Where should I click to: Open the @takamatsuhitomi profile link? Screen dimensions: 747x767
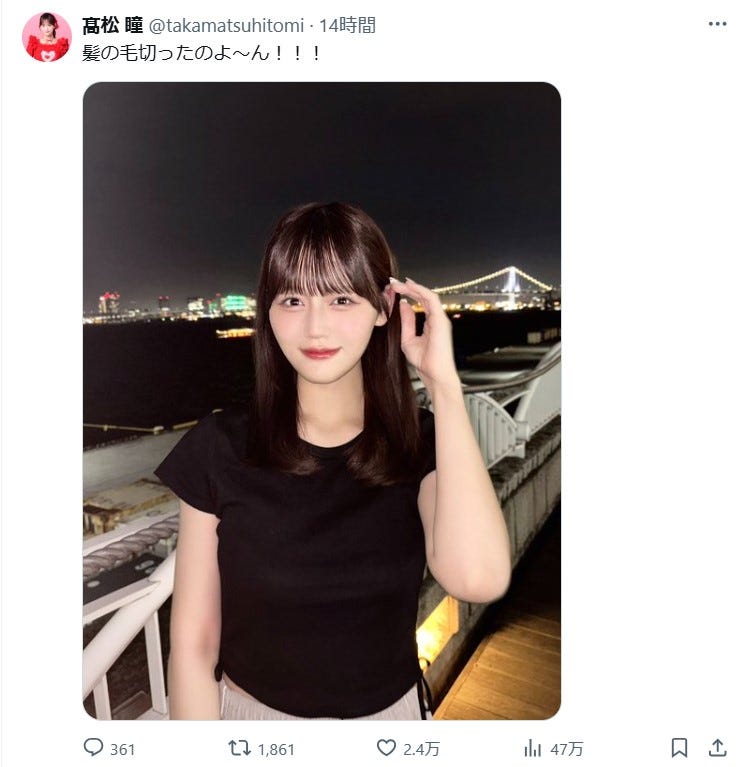tap(226, 26)
